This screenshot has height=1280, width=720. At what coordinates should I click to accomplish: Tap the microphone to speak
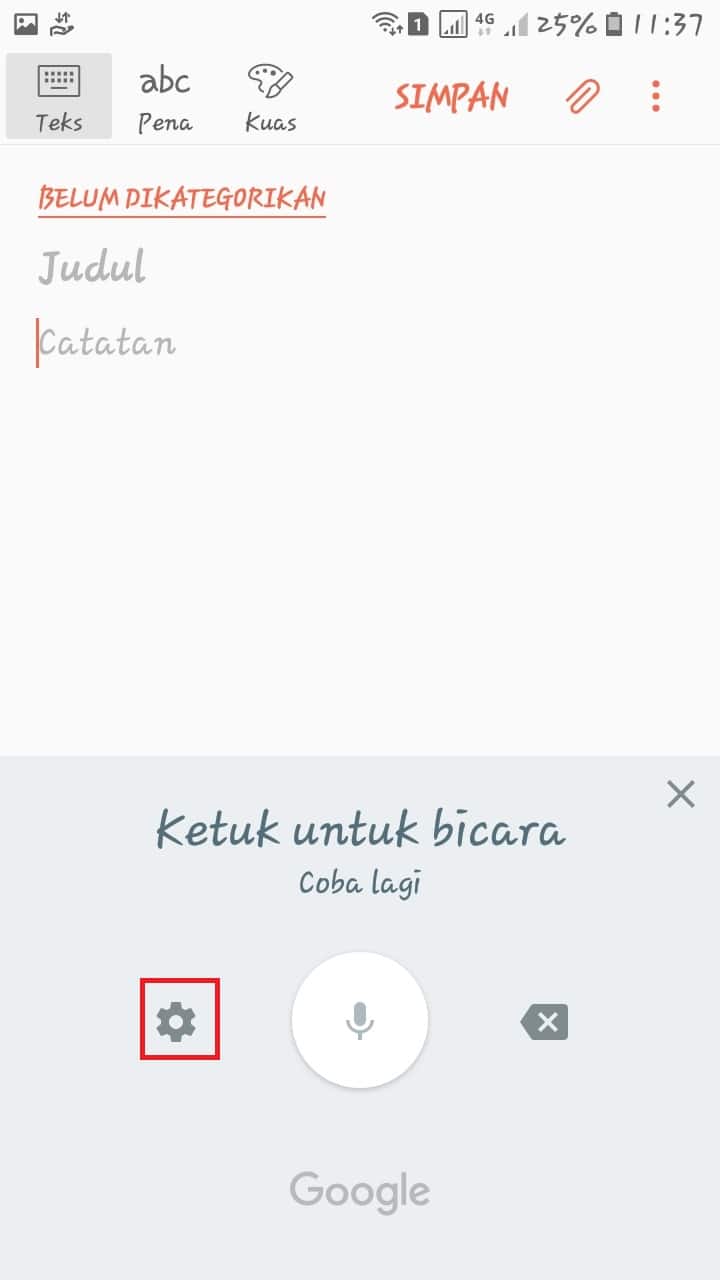[x=360, y=1020]
